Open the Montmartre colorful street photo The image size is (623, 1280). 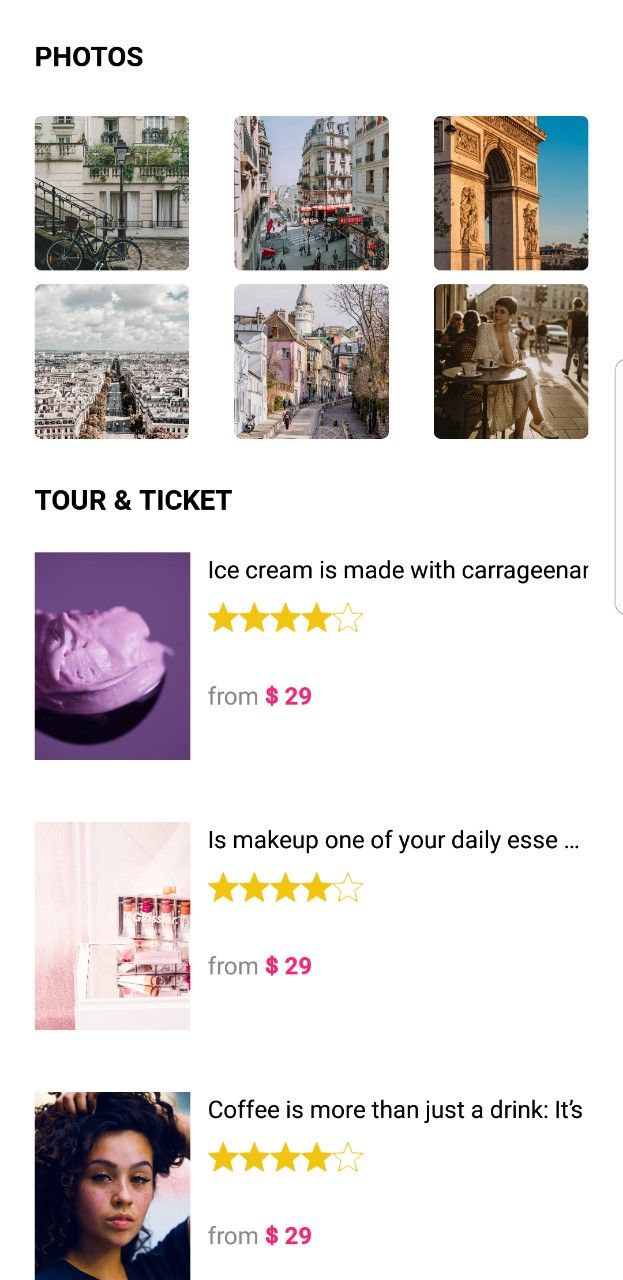(311, 361)
